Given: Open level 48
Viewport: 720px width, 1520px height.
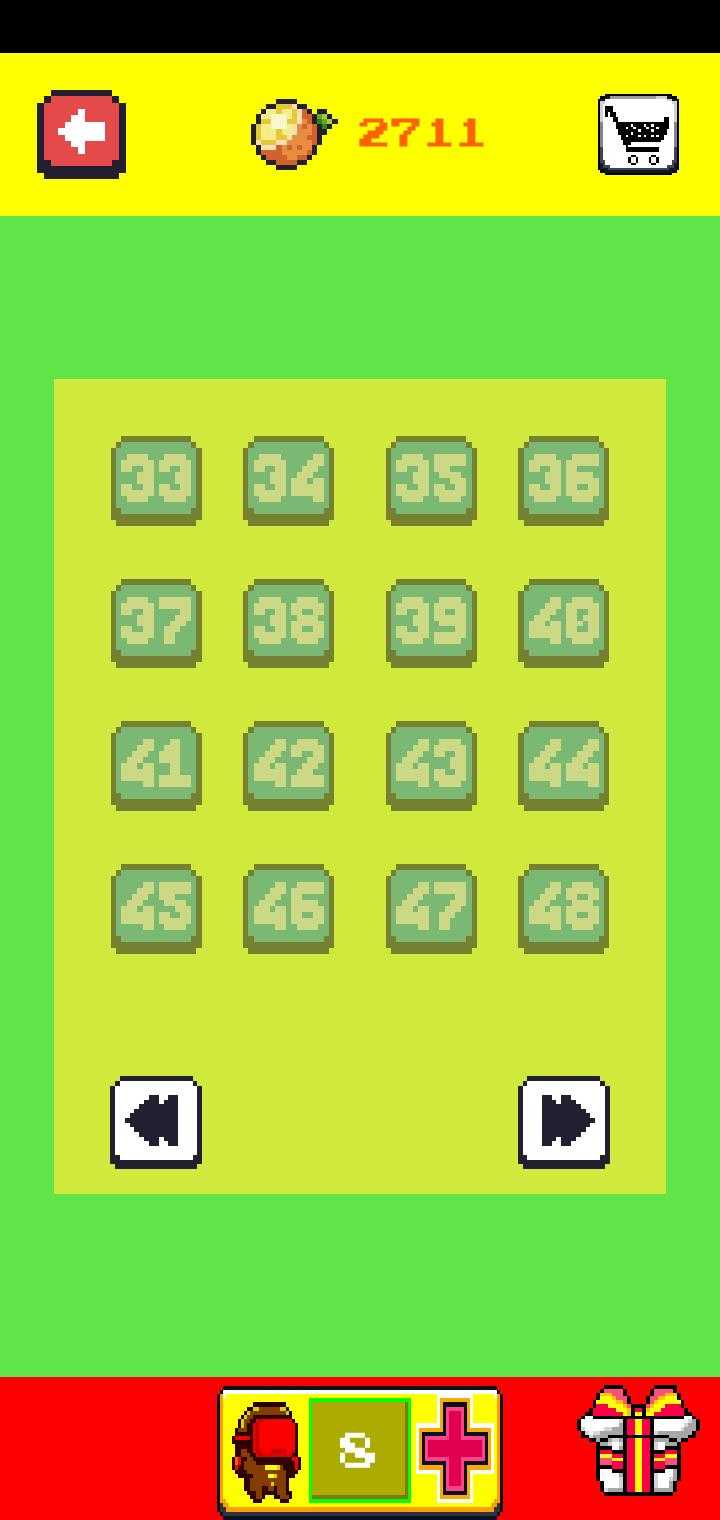Looking at the screenshot, I should (563, 908).
